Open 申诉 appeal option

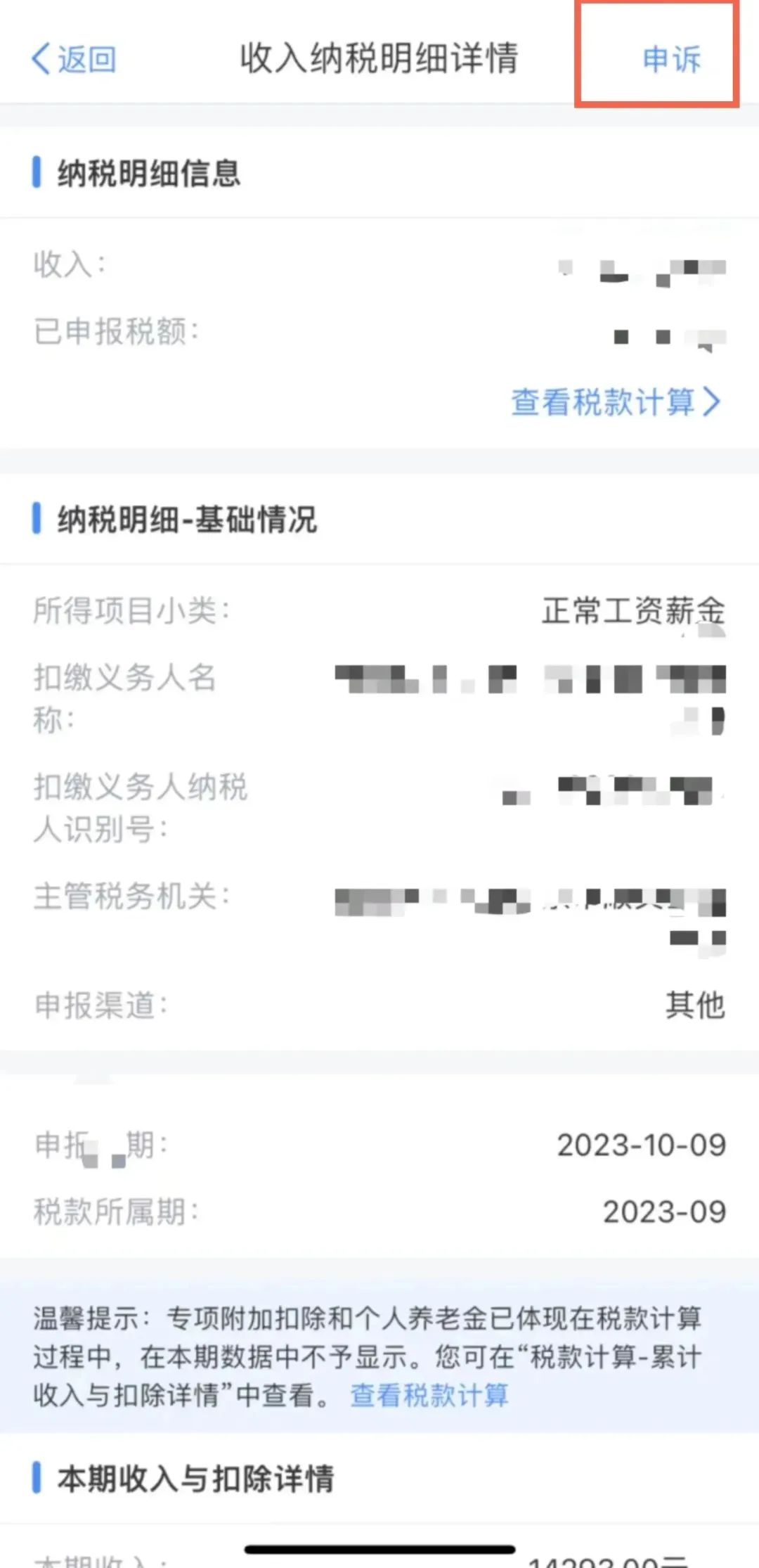pos(671,59)
